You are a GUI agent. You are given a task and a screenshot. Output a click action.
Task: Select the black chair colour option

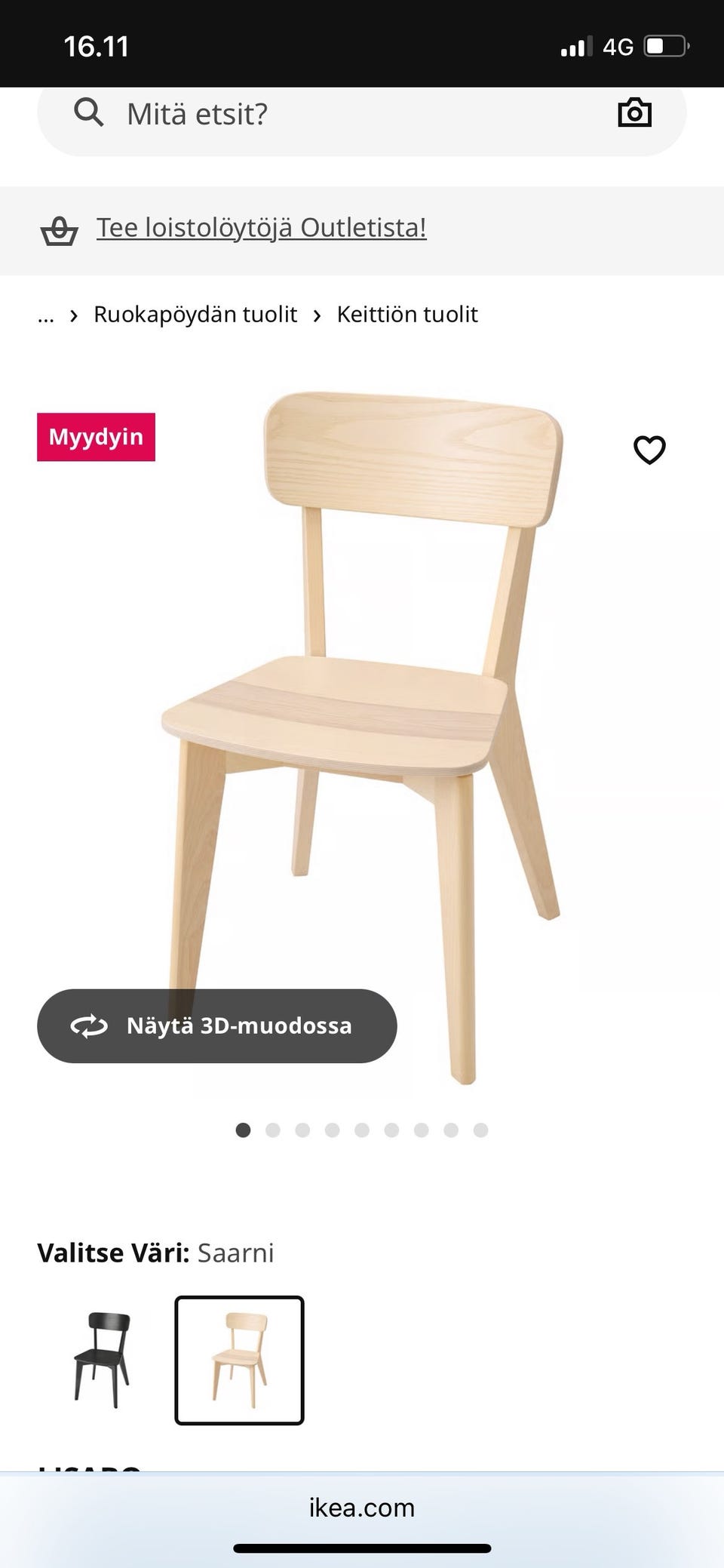pyautogui.click(x=102, y=1360)
